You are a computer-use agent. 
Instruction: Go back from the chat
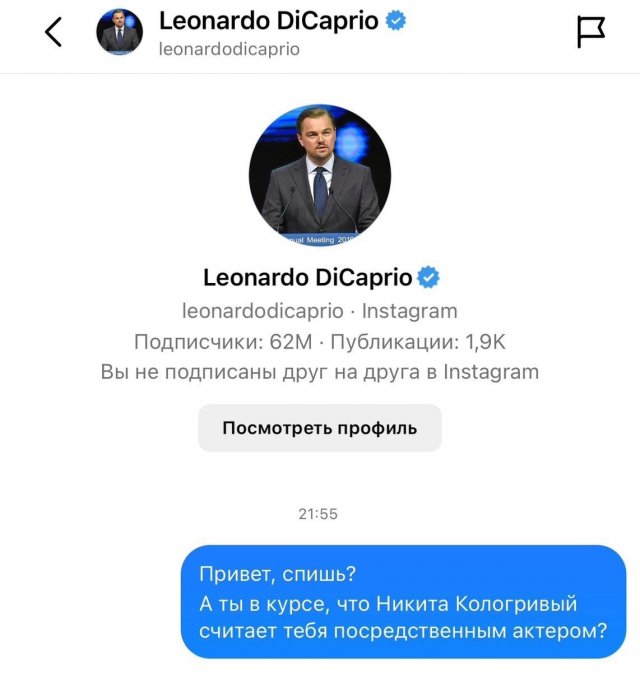tap(54, 33)
